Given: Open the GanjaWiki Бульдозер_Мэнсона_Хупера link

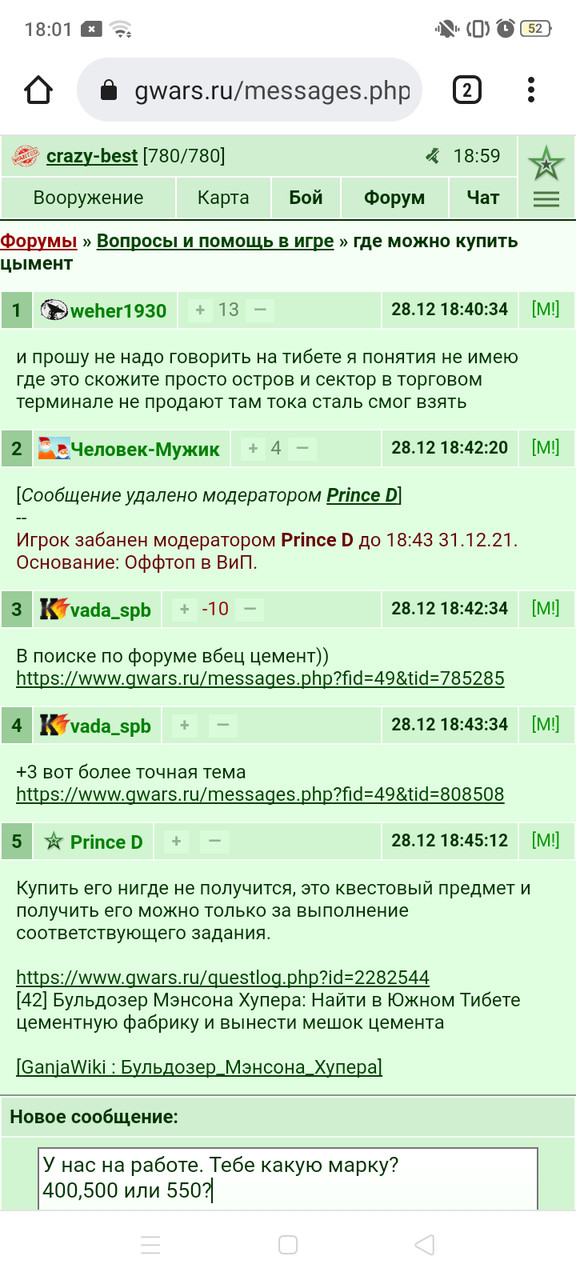Looking at the screenshot, I should 199,1067.
